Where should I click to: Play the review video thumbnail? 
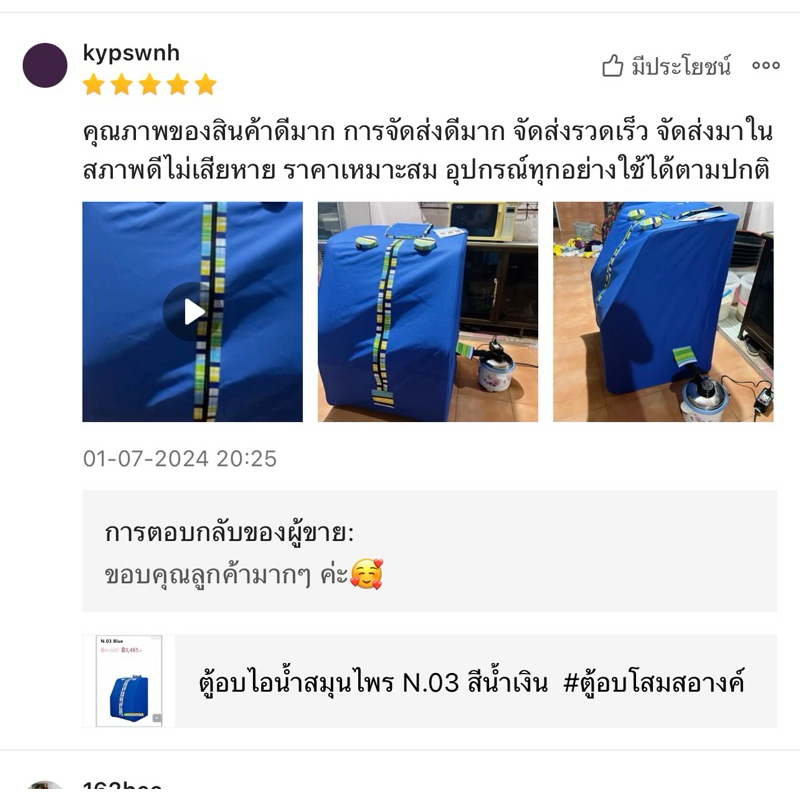192,312
